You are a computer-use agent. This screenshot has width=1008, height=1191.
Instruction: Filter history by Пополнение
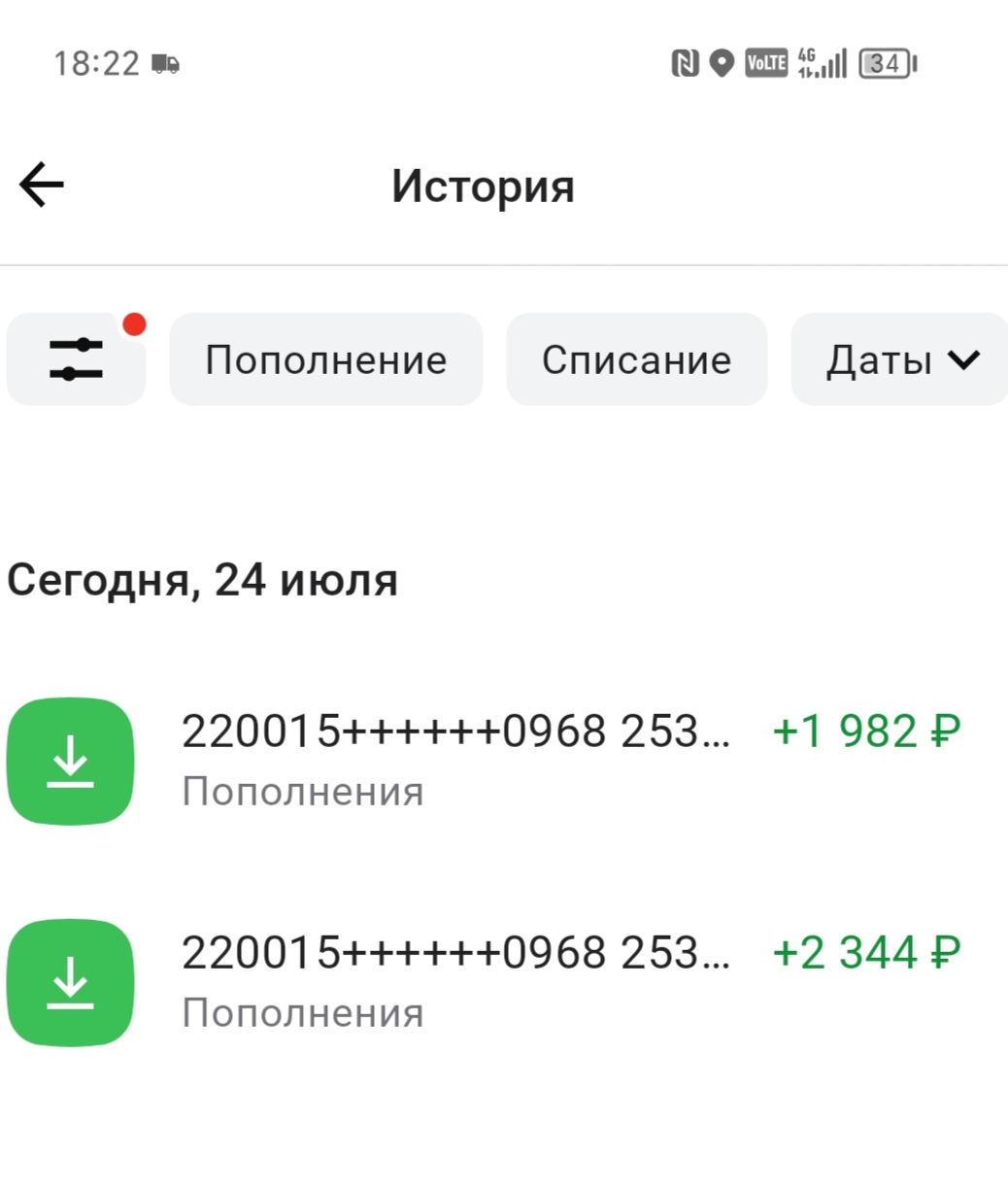click(x=325, y=359)
